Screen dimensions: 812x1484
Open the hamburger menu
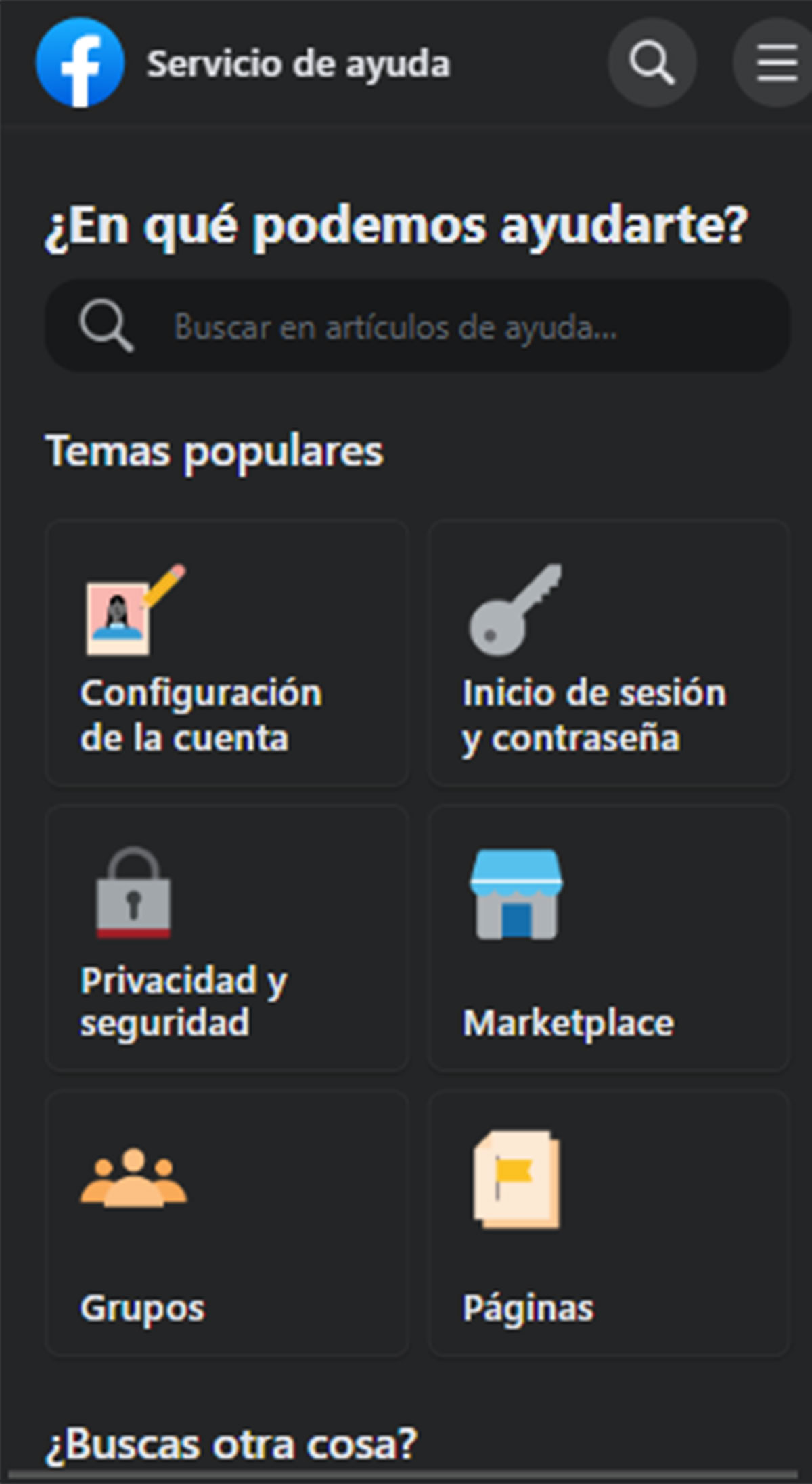(x=775, y=63)
